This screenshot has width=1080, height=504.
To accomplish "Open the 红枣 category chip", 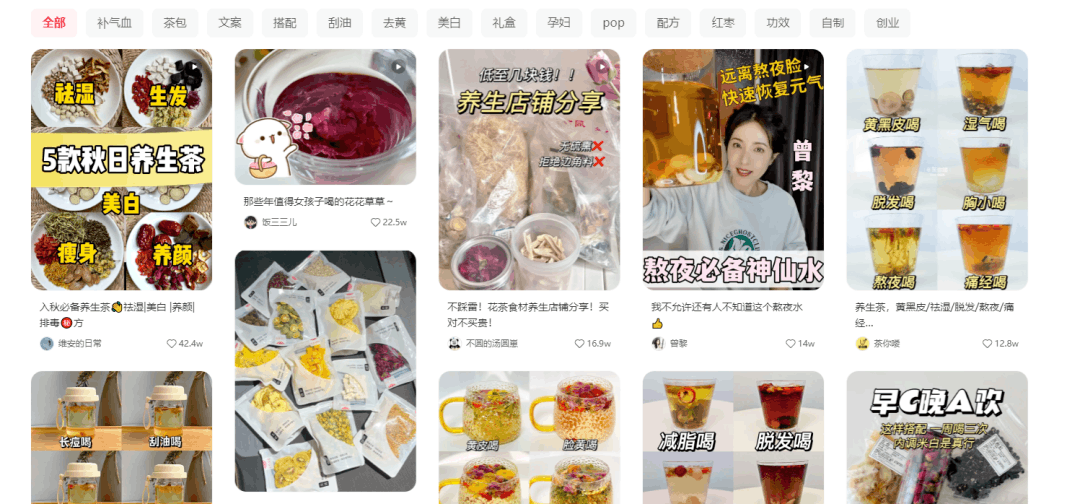I will [x=723, y=23].
